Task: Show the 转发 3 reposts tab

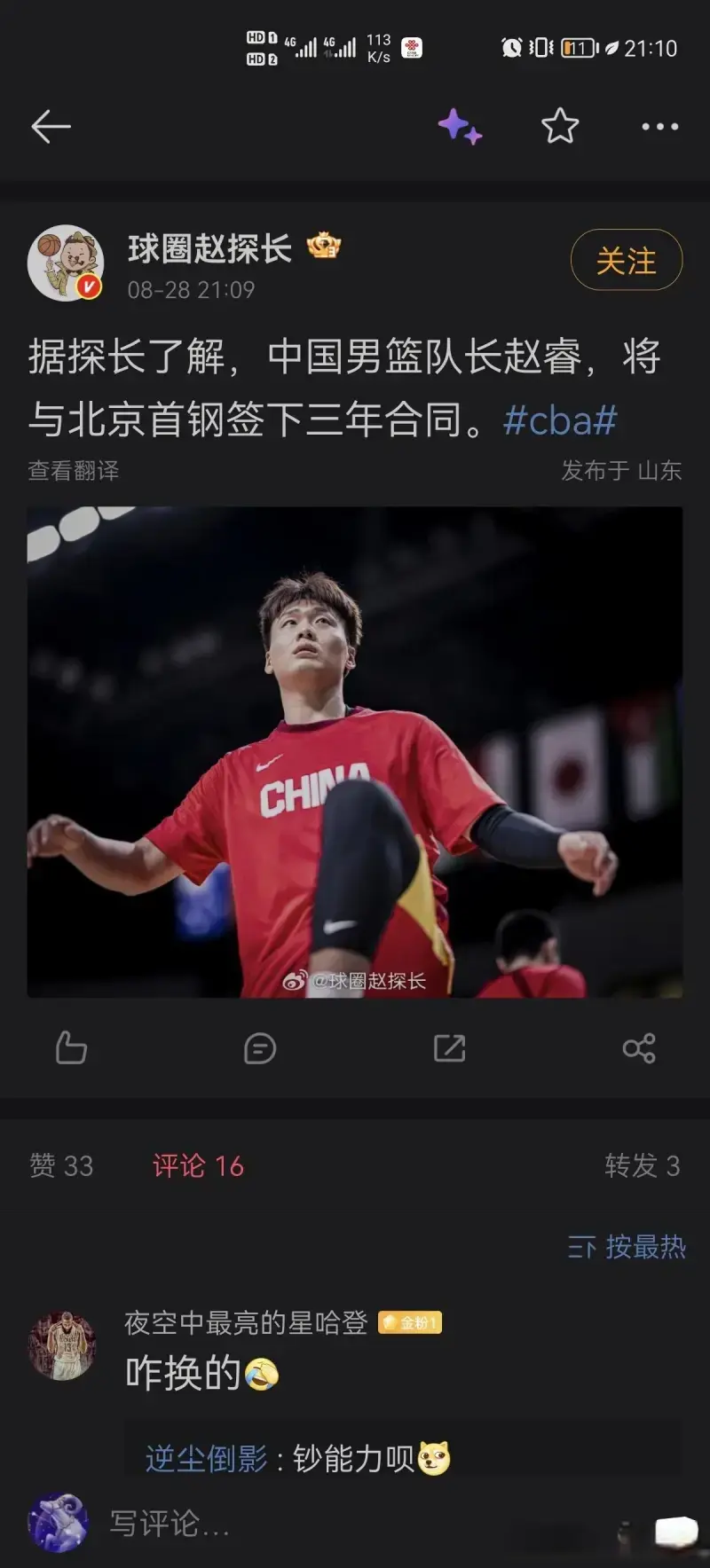Action: (x=642, y=1165)
